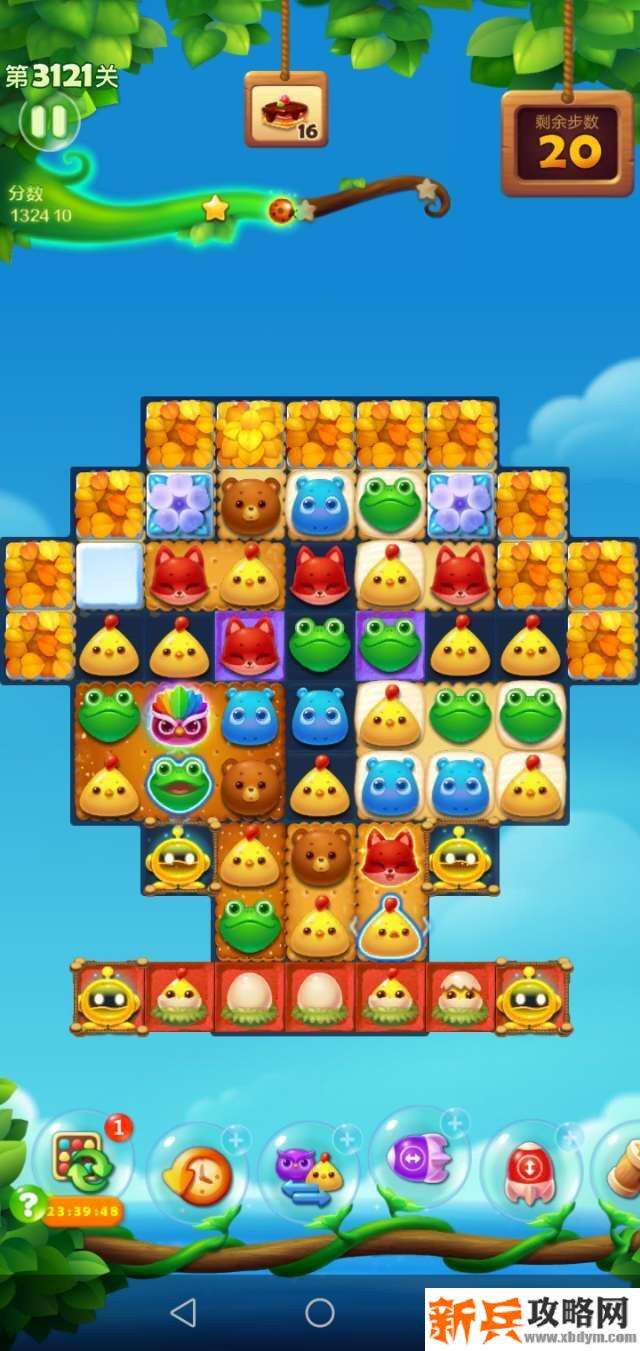Activate the horizontal rocket booster

click(418, 1160)
